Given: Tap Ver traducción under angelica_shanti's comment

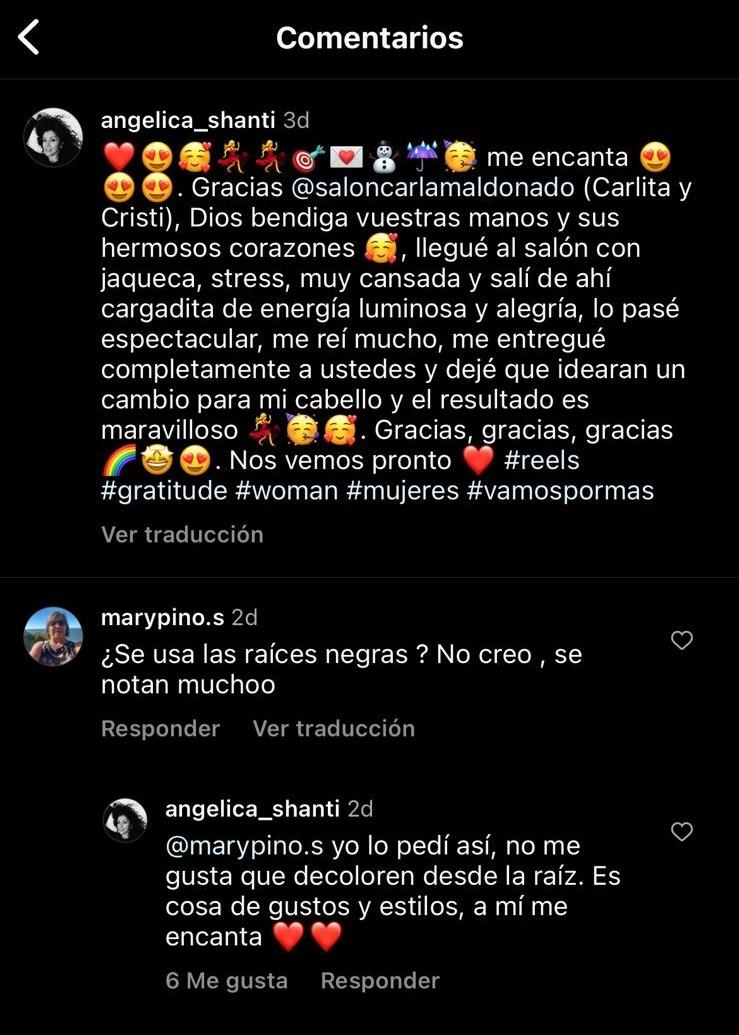Looking at the screenshot, I should 181,534.
